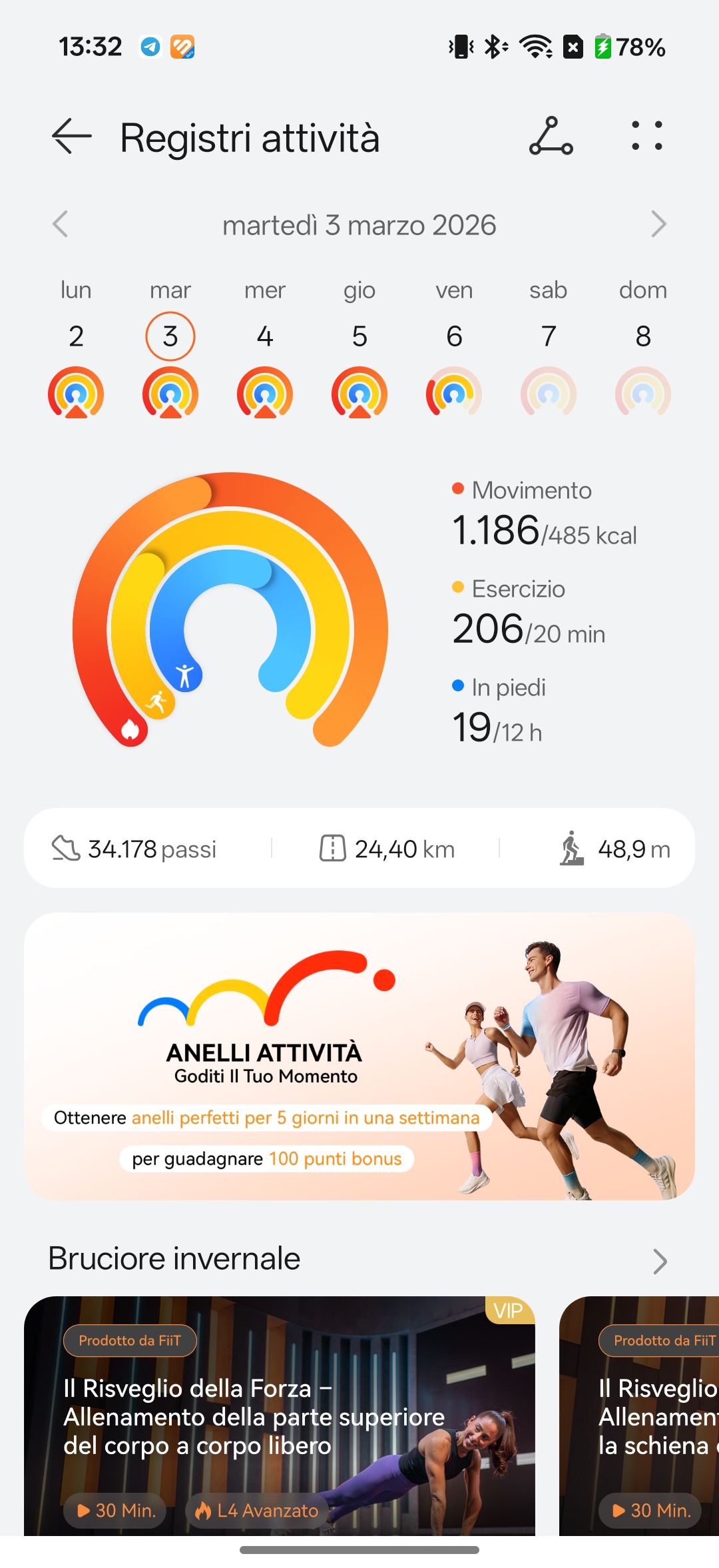Expand the Bruciore invernale section
Image resolution: width=719 pixels, height=1568 pixels.
[x=659, y=1260]
